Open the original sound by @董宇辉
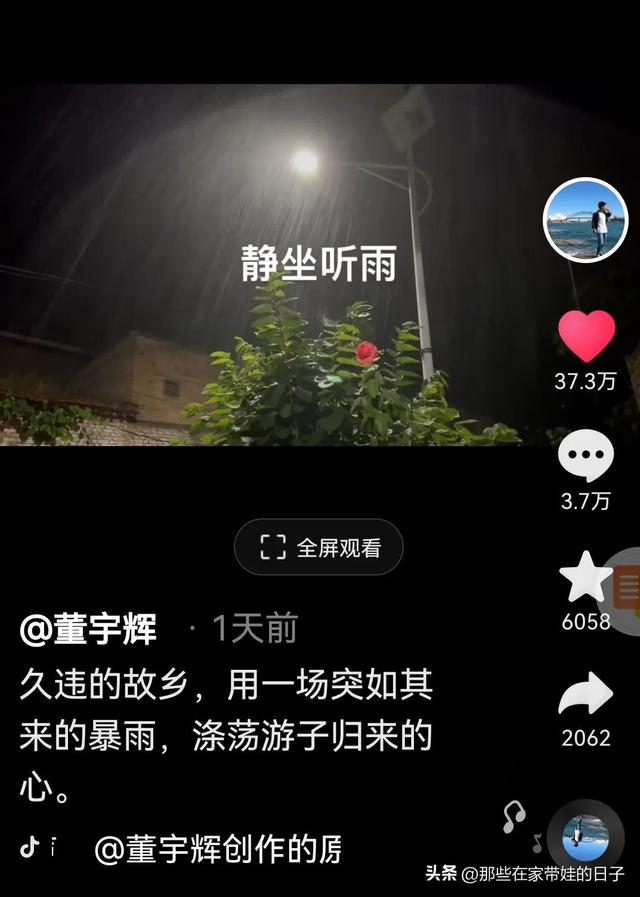640x897 pixels. (218, 849)
